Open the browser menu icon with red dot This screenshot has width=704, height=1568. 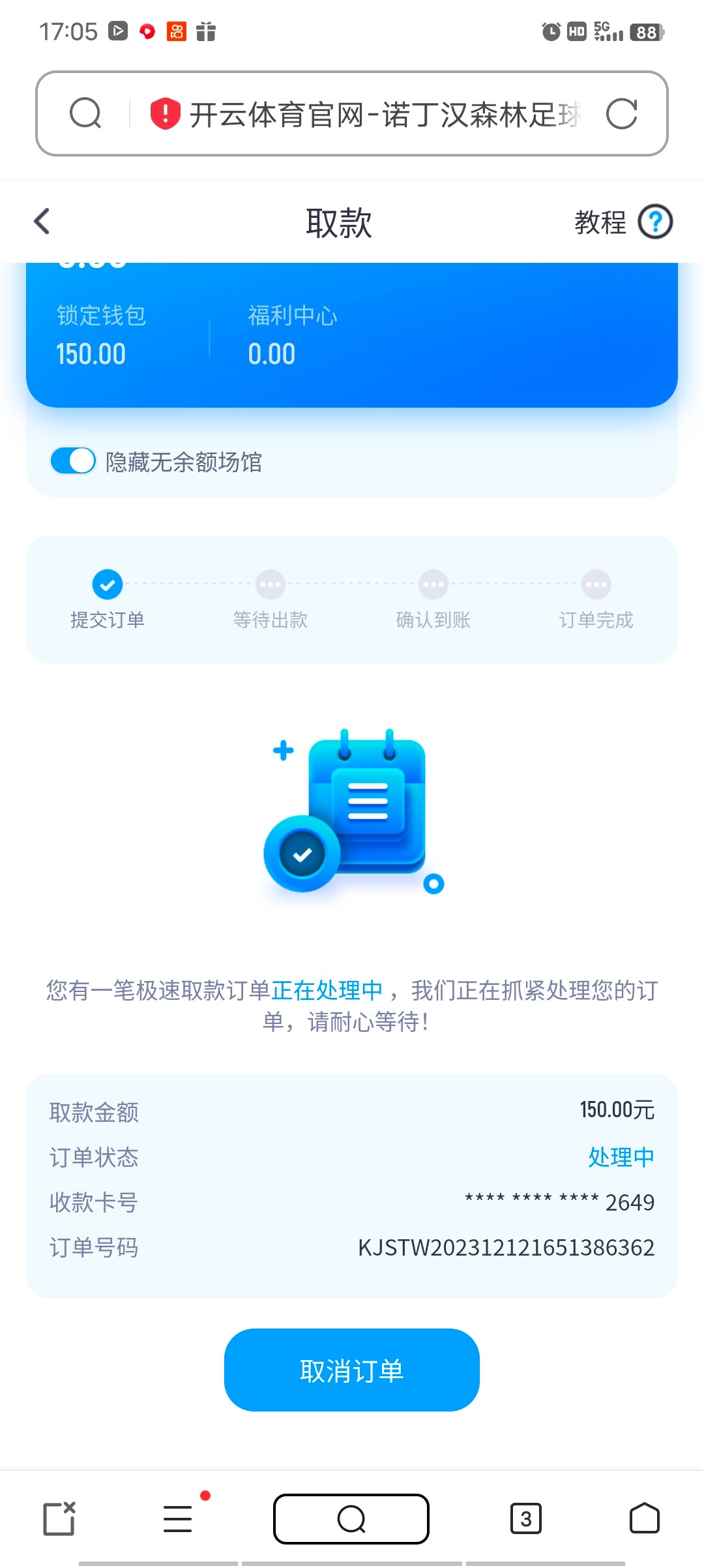tap(177, 1520)
